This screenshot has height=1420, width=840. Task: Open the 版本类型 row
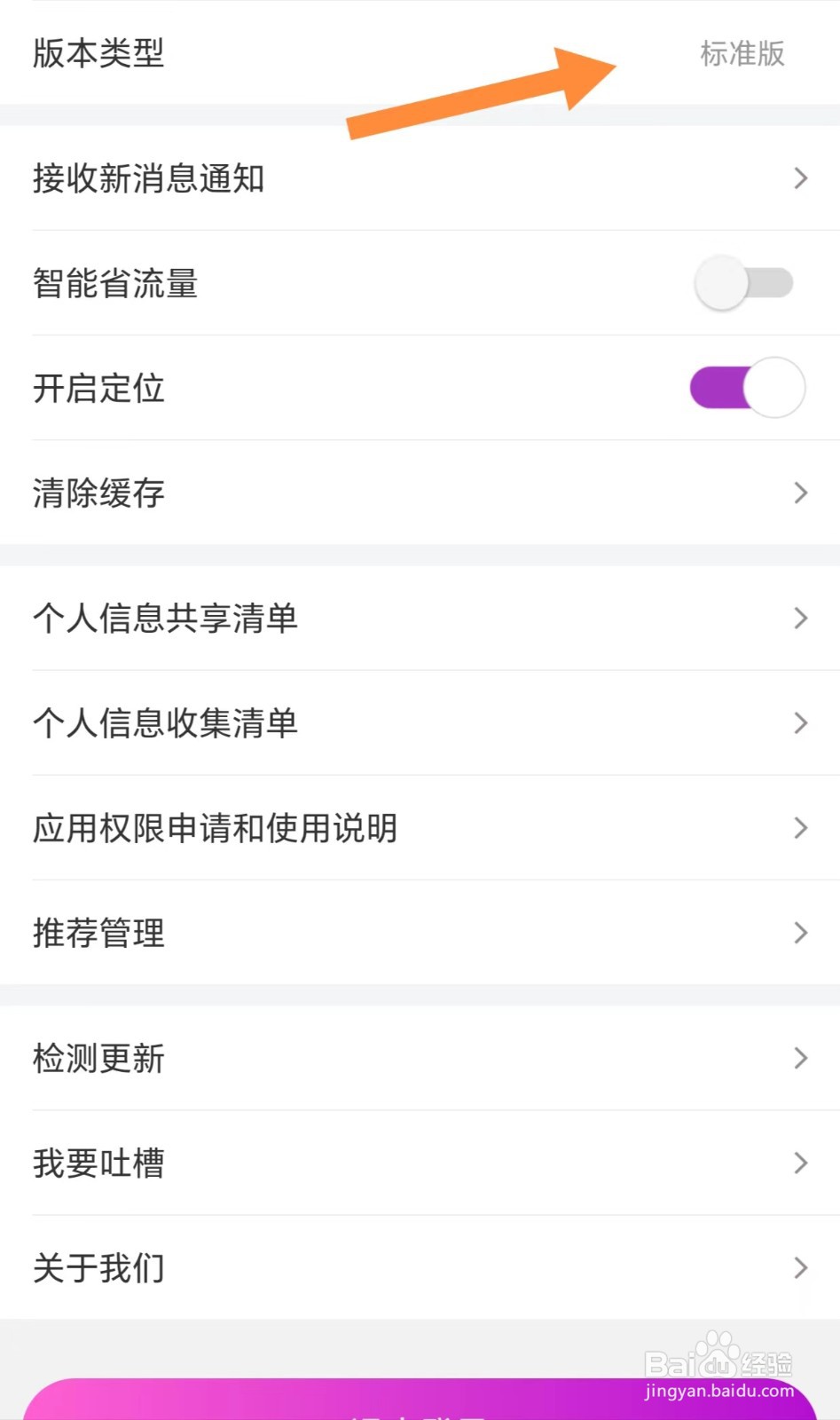tap(420, 53)
